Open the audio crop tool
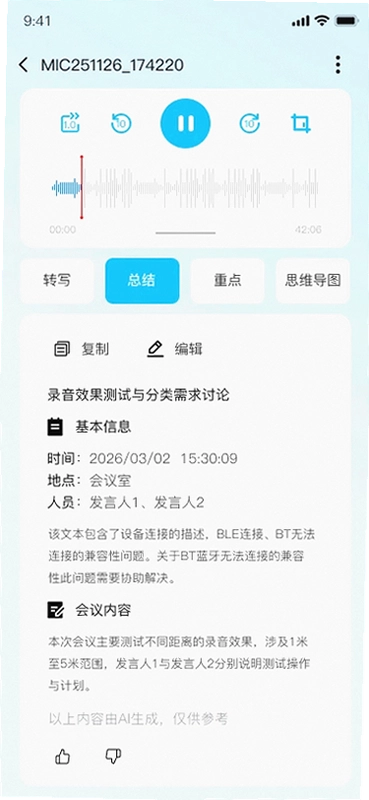369x800 pixels. (301, 123)
